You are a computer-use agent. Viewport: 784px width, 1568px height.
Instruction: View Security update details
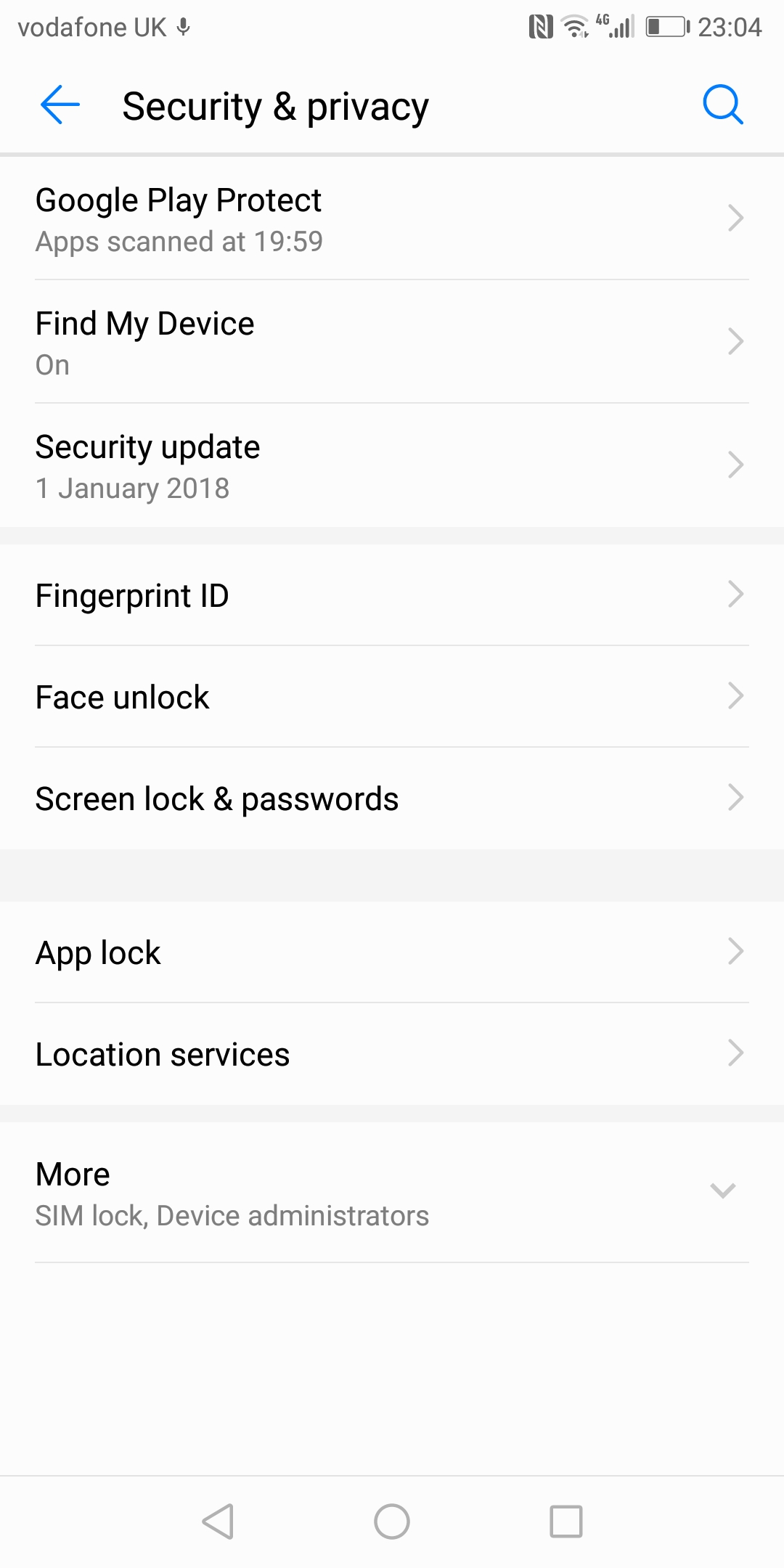click(x=392, y=465)
